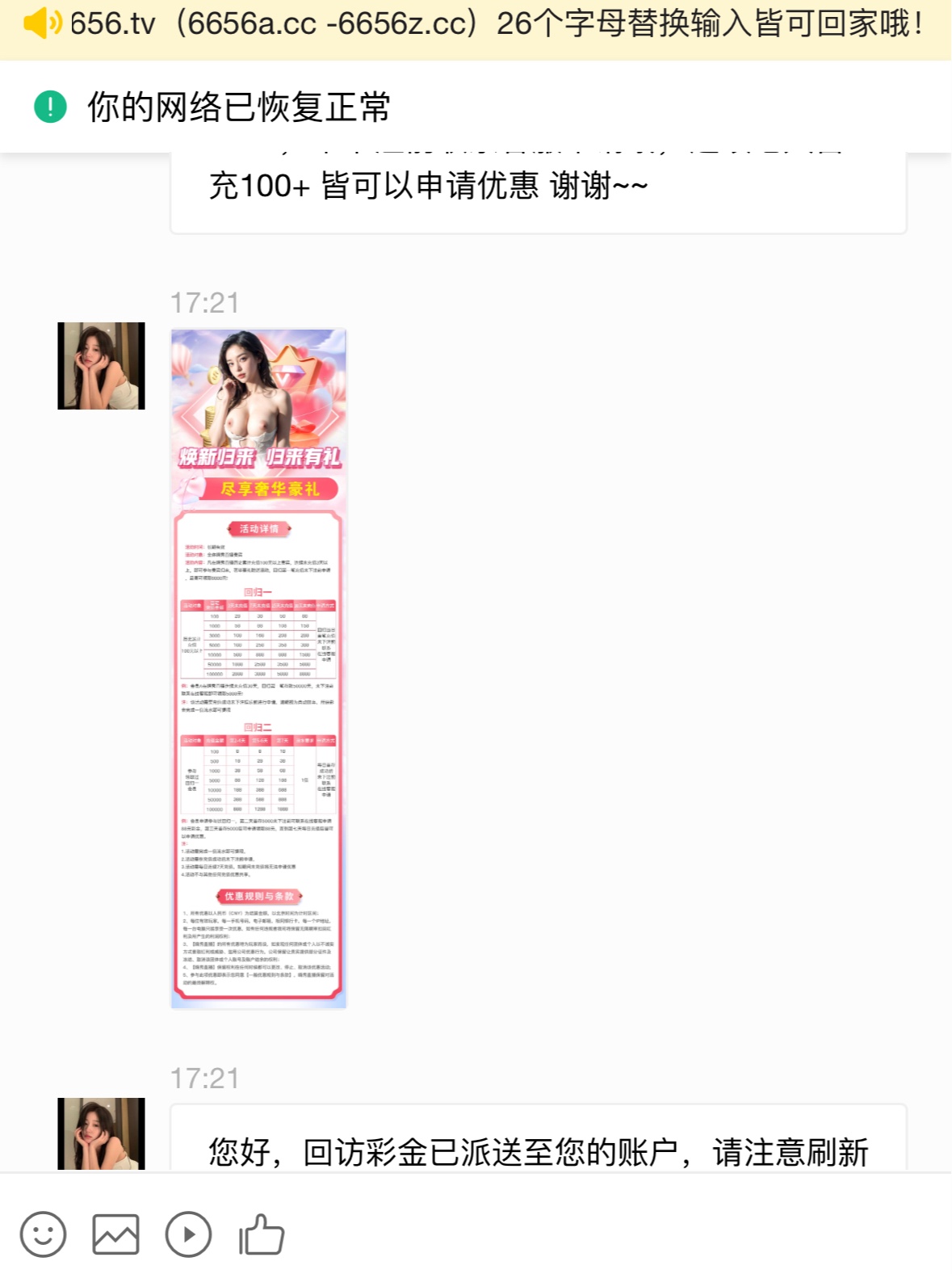
Task: Open the emoji picker
Action: 43,1234
